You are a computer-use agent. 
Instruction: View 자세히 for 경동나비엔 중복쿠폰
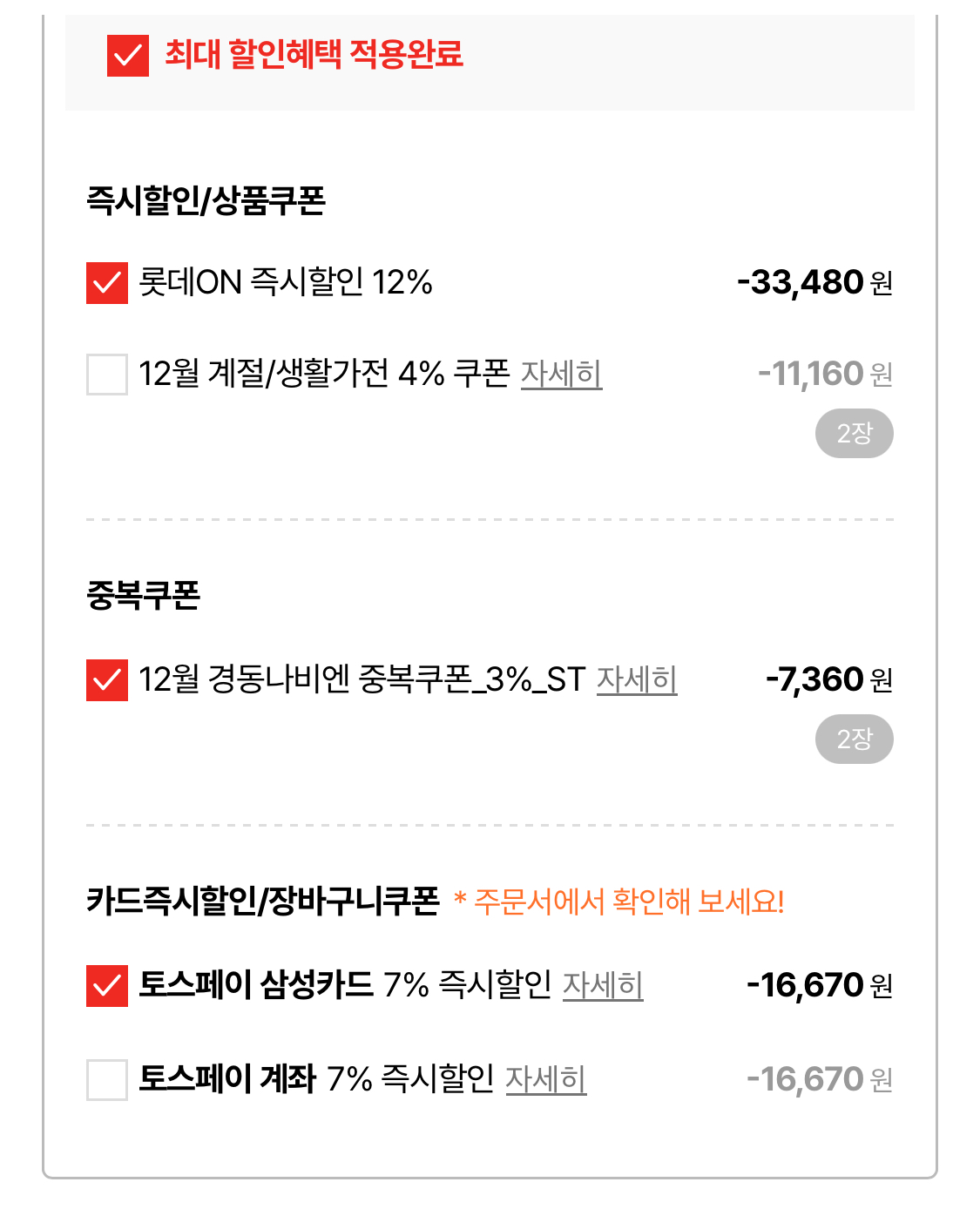637,680
